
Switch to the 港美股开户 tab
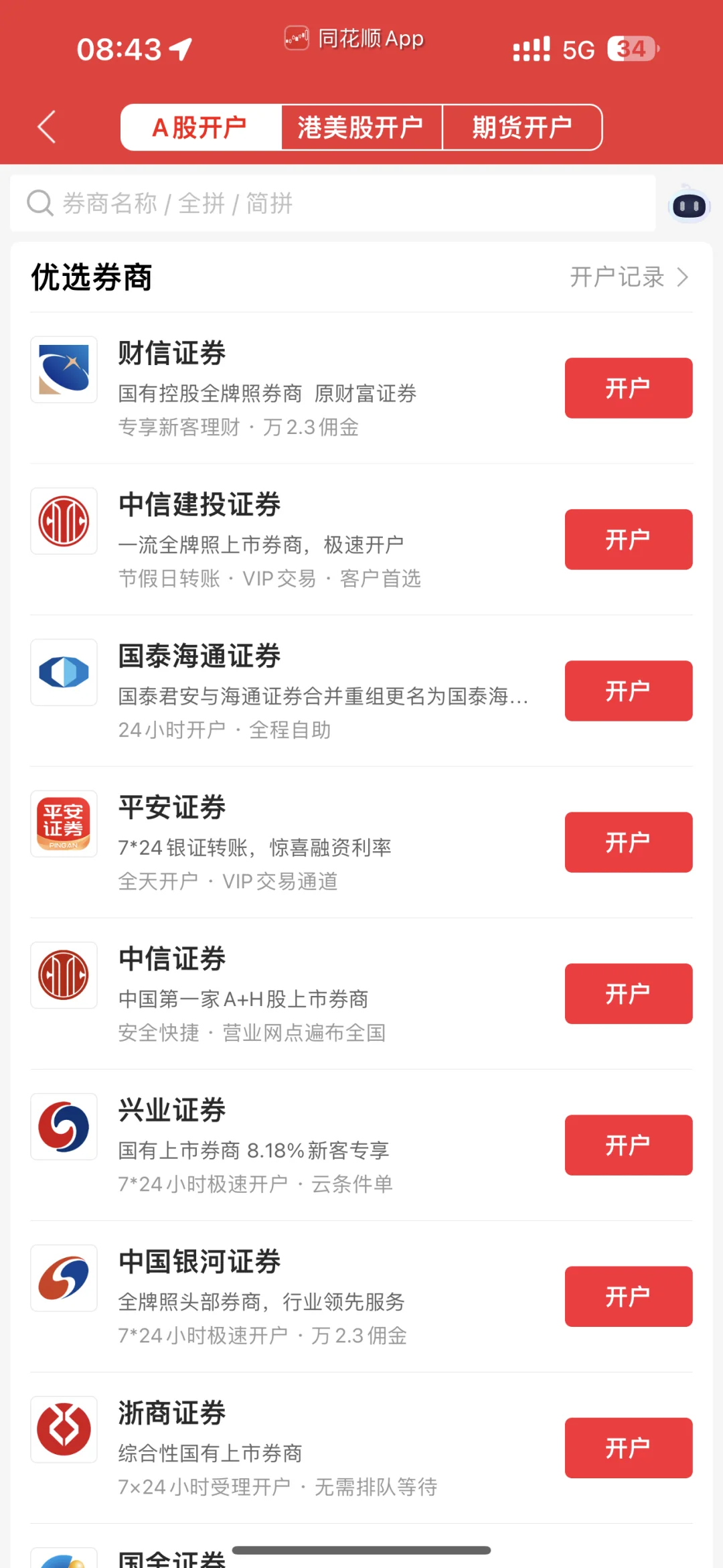(x=361, y=127)
